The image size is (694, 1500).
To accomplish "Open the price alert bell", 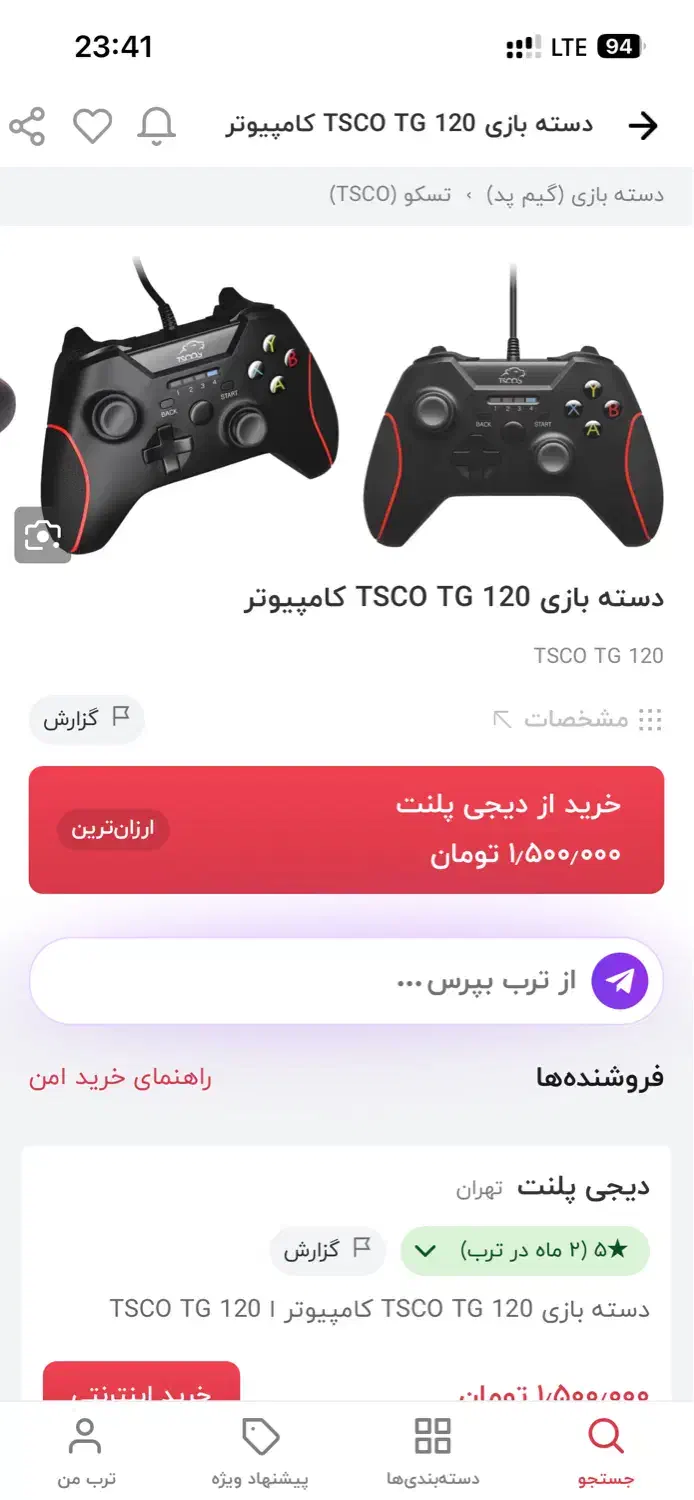I will (x=156, y=126).
